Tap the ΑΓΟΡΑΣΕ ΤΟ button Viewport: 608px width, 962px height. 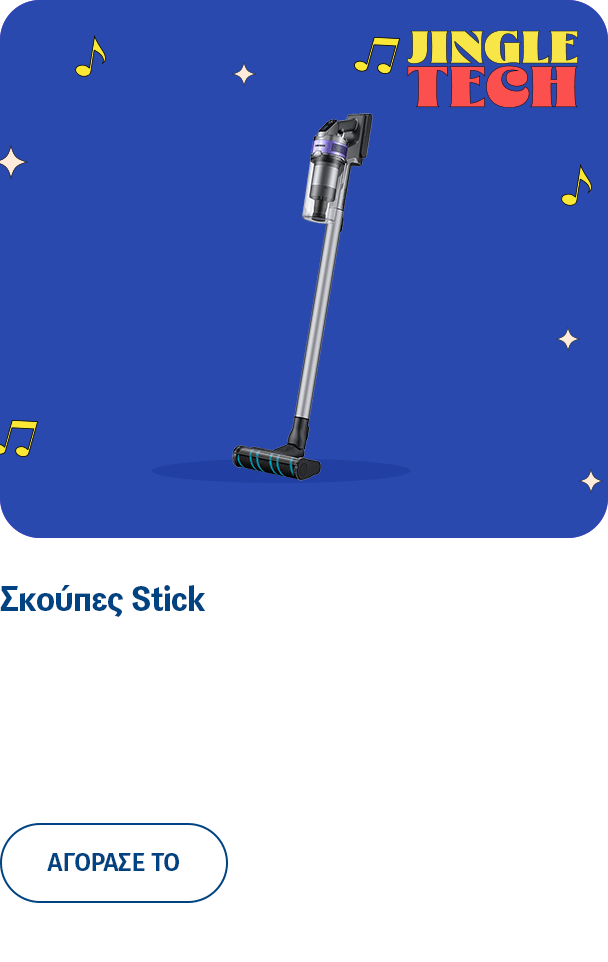point(114,862)
